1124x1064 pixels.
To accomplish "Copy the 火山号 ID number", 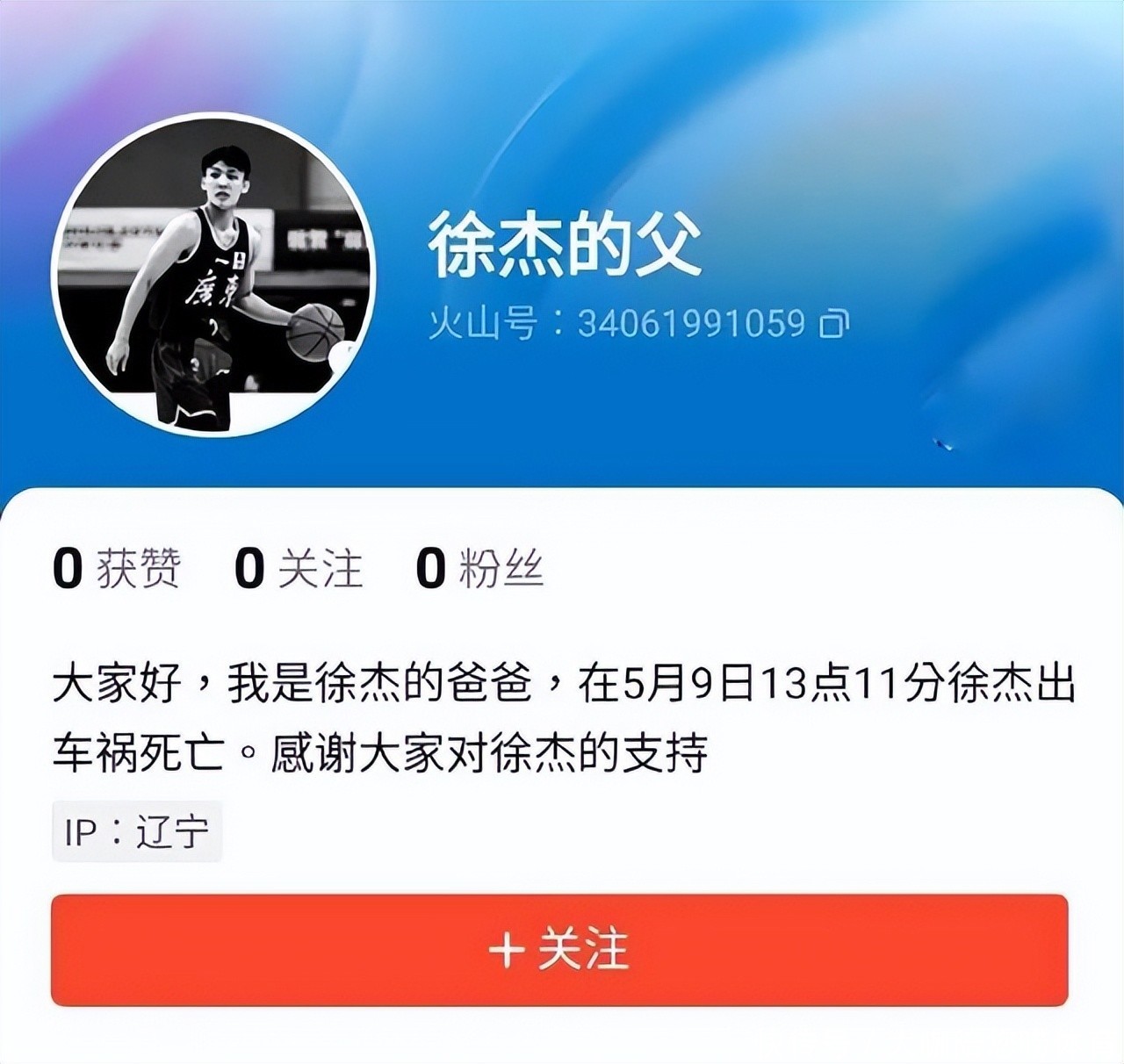I will click(x=833, y=324).
